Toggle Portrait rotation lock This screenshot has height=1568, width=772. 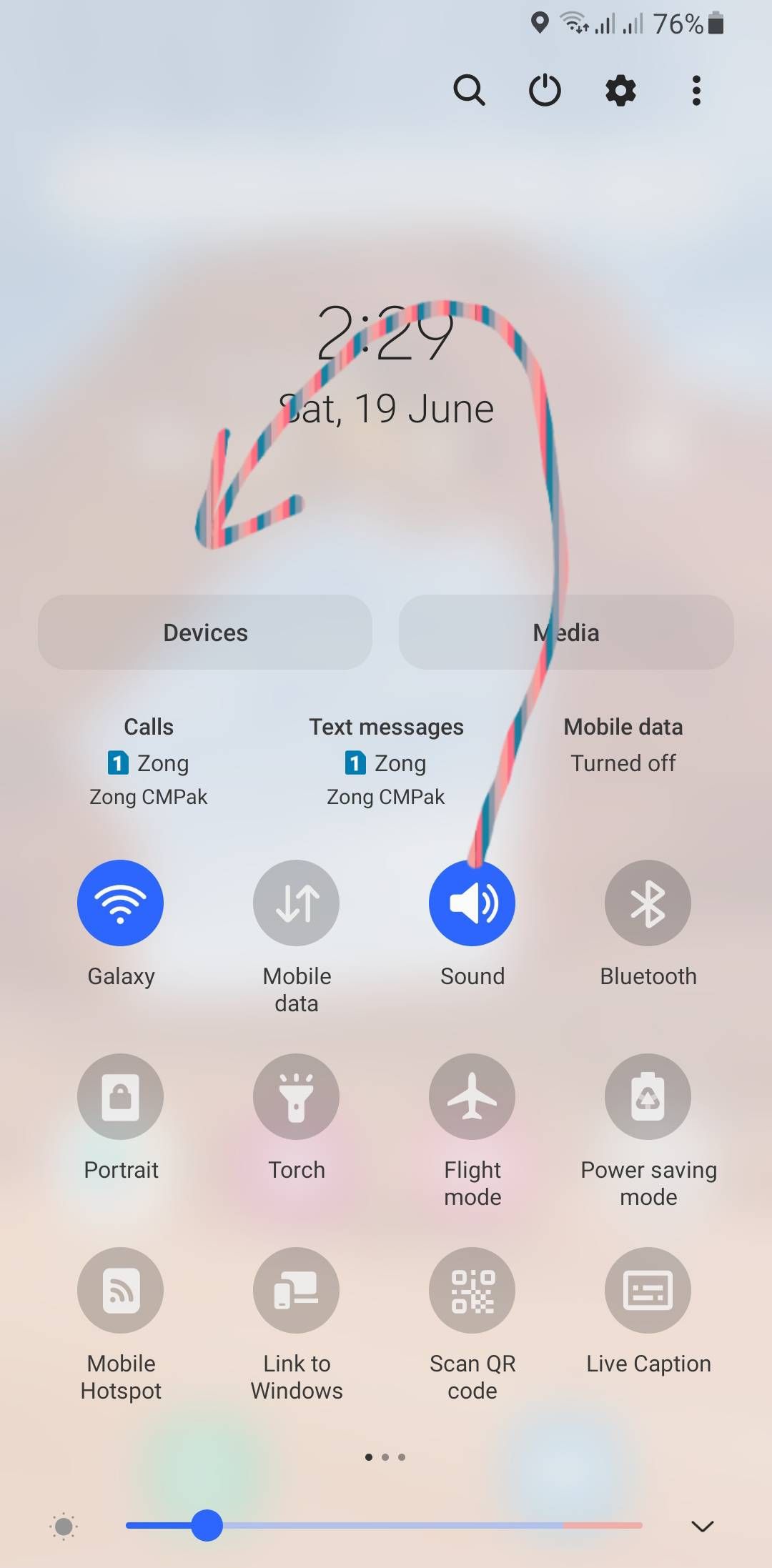(120, 1096)
